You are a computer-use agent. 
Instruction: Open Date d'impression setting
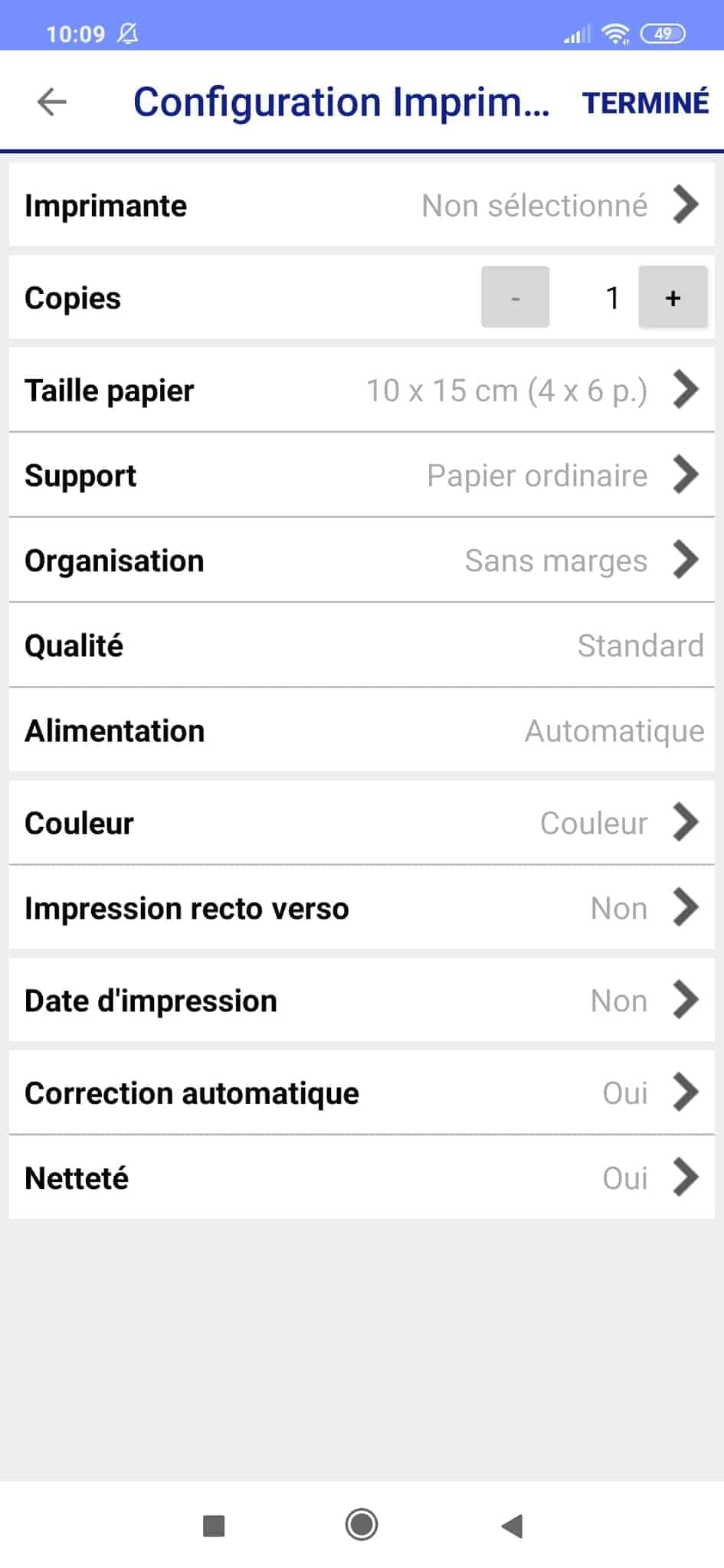[362, 1001]
